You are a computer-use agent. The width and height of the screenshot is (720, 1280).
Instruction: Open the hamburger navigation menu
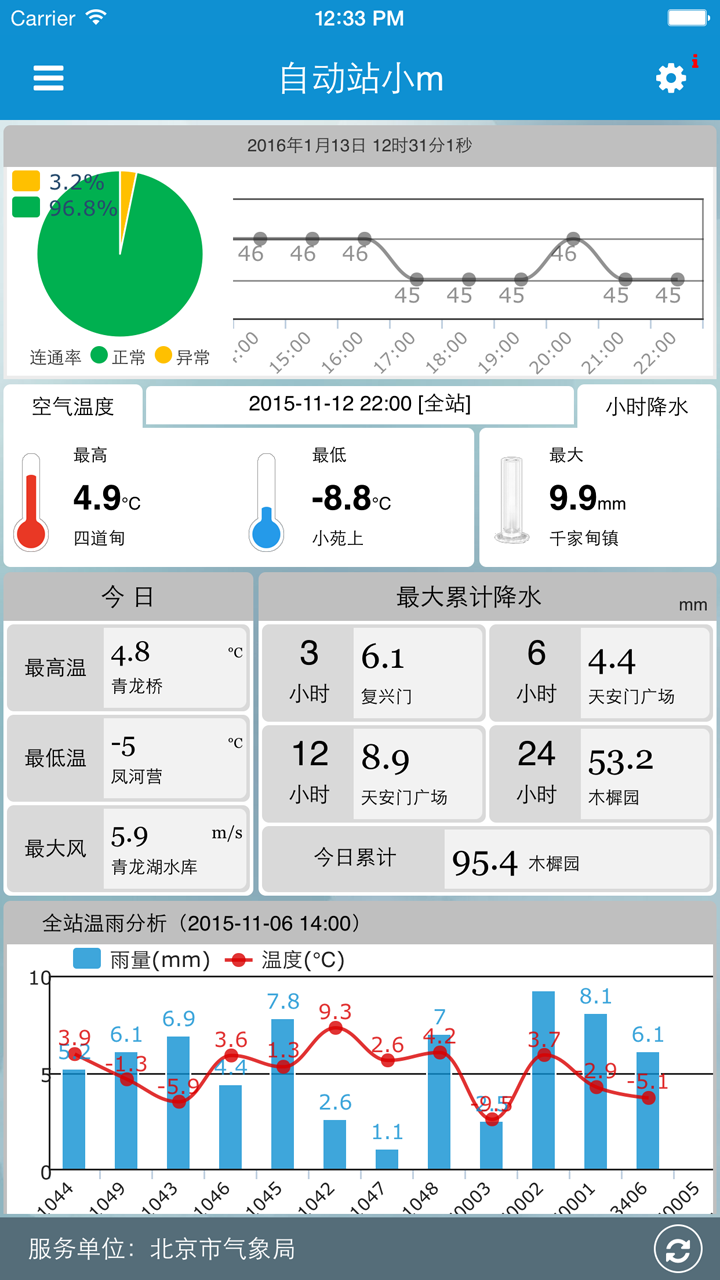[47, 78]
